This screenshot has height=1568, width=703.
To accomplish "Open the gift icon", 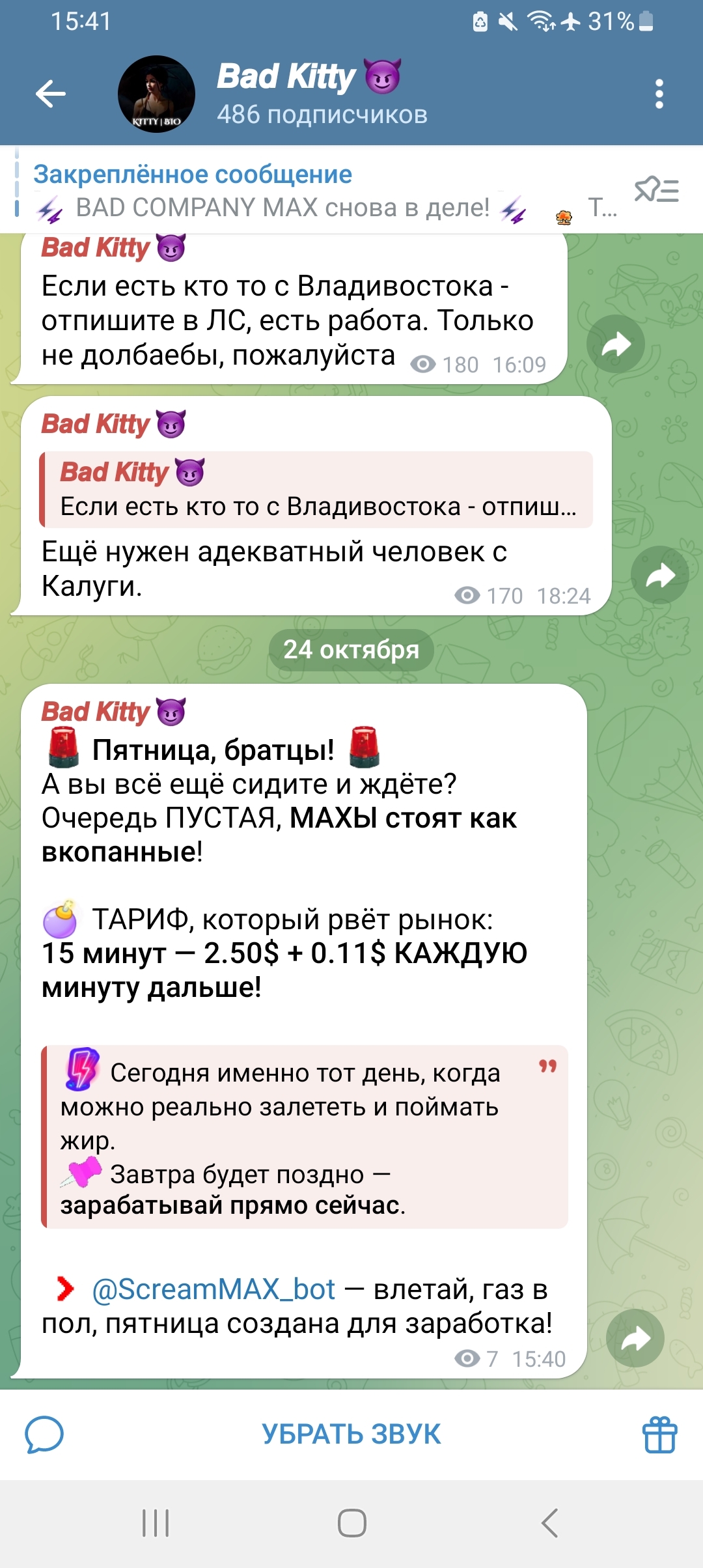I will pos(659,1434).
